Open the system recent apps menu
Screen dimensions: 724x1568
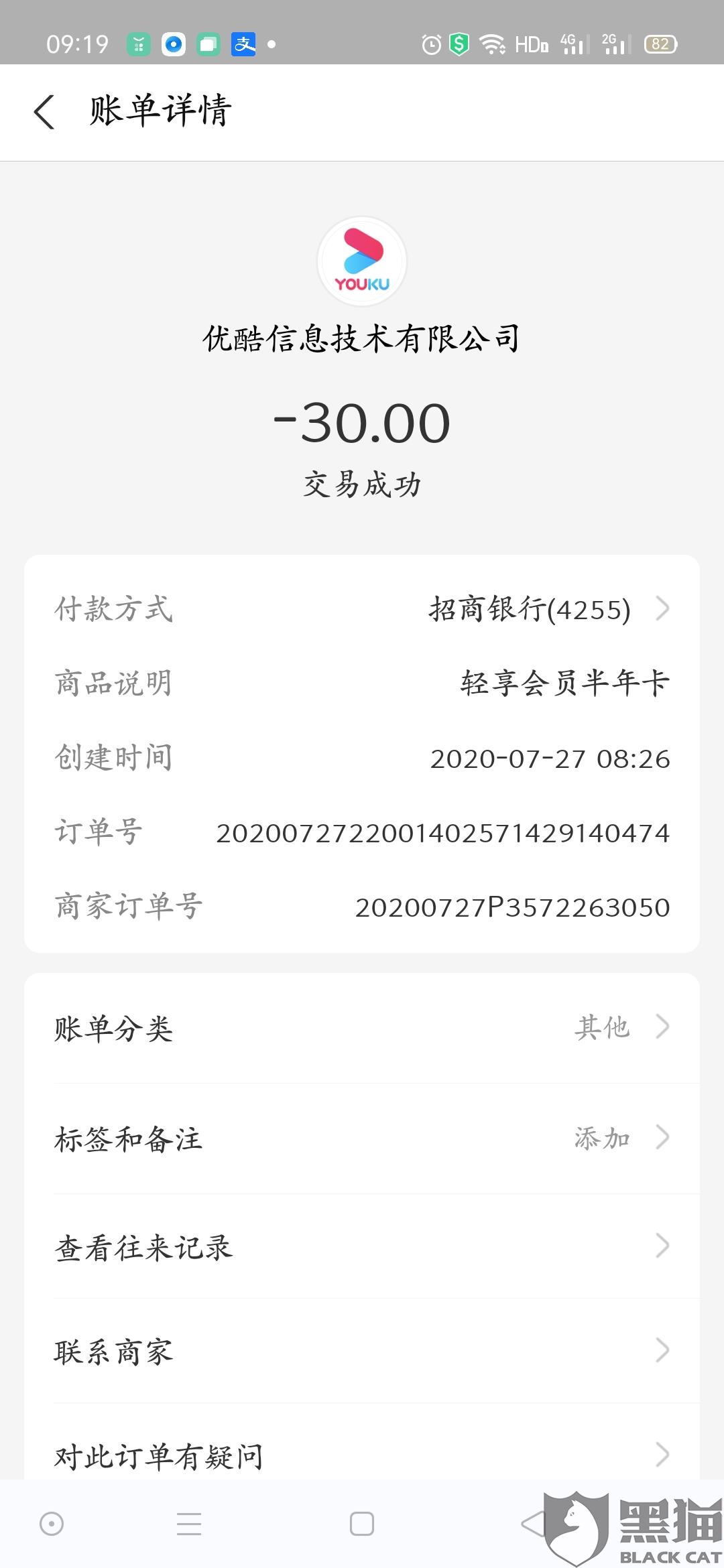click(x=189, y=1524)
